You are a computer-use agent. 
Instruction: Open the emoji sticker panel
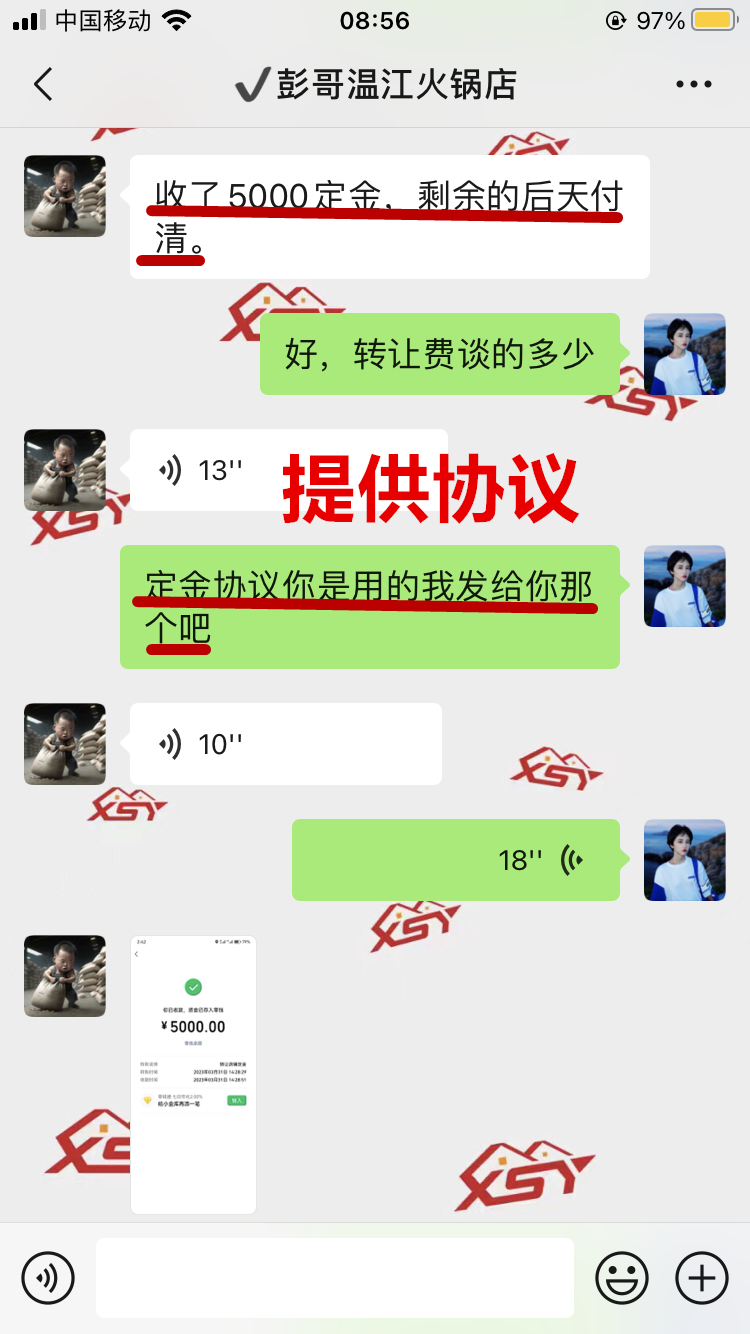[x=622, y=1278]
